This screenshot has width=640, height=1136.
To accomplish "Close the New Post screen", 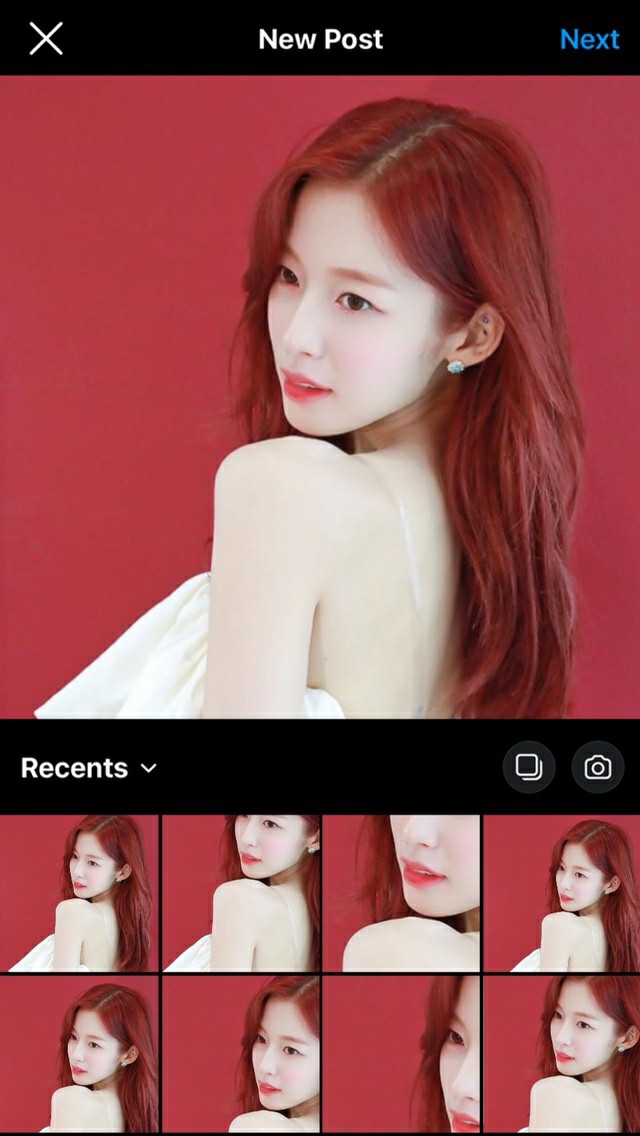I will coord(46,38).
